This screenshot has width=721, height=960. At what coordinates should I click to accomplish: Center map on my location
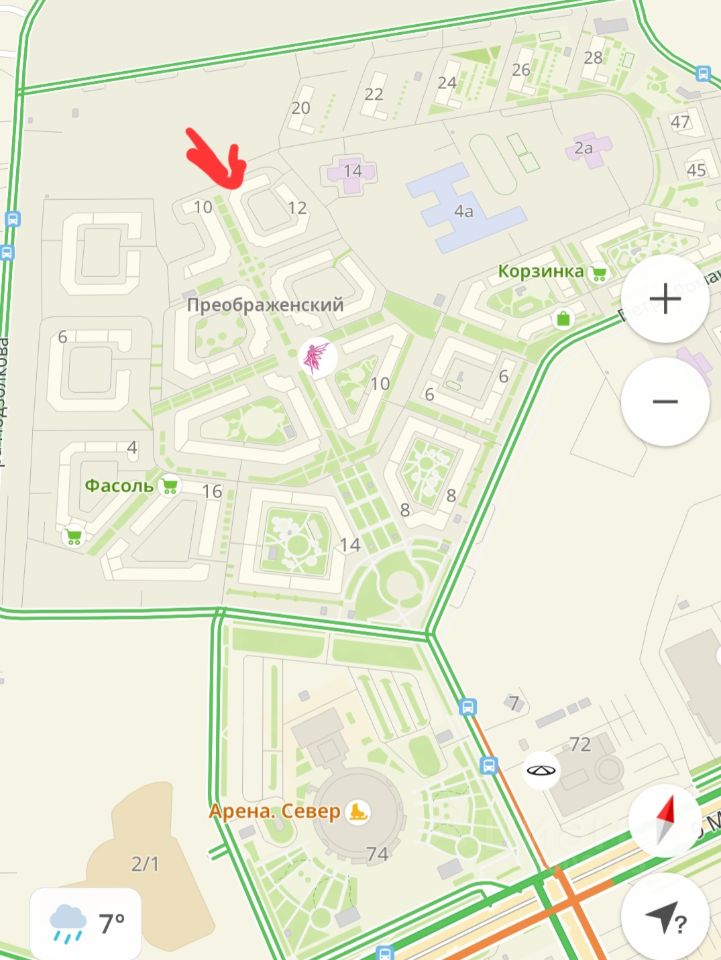pyautogui.click(x=665, y=914)
